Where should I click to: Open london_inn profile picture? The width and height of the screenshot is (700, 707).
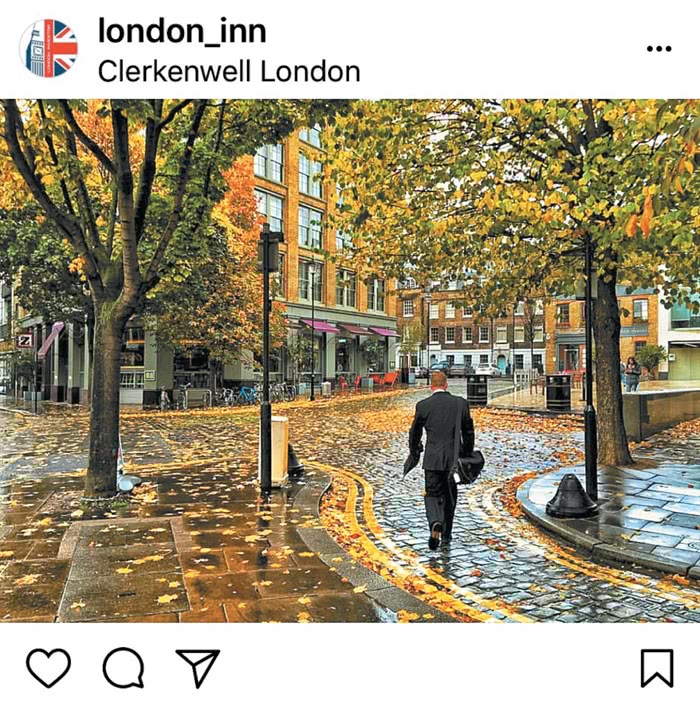(48, 48)
